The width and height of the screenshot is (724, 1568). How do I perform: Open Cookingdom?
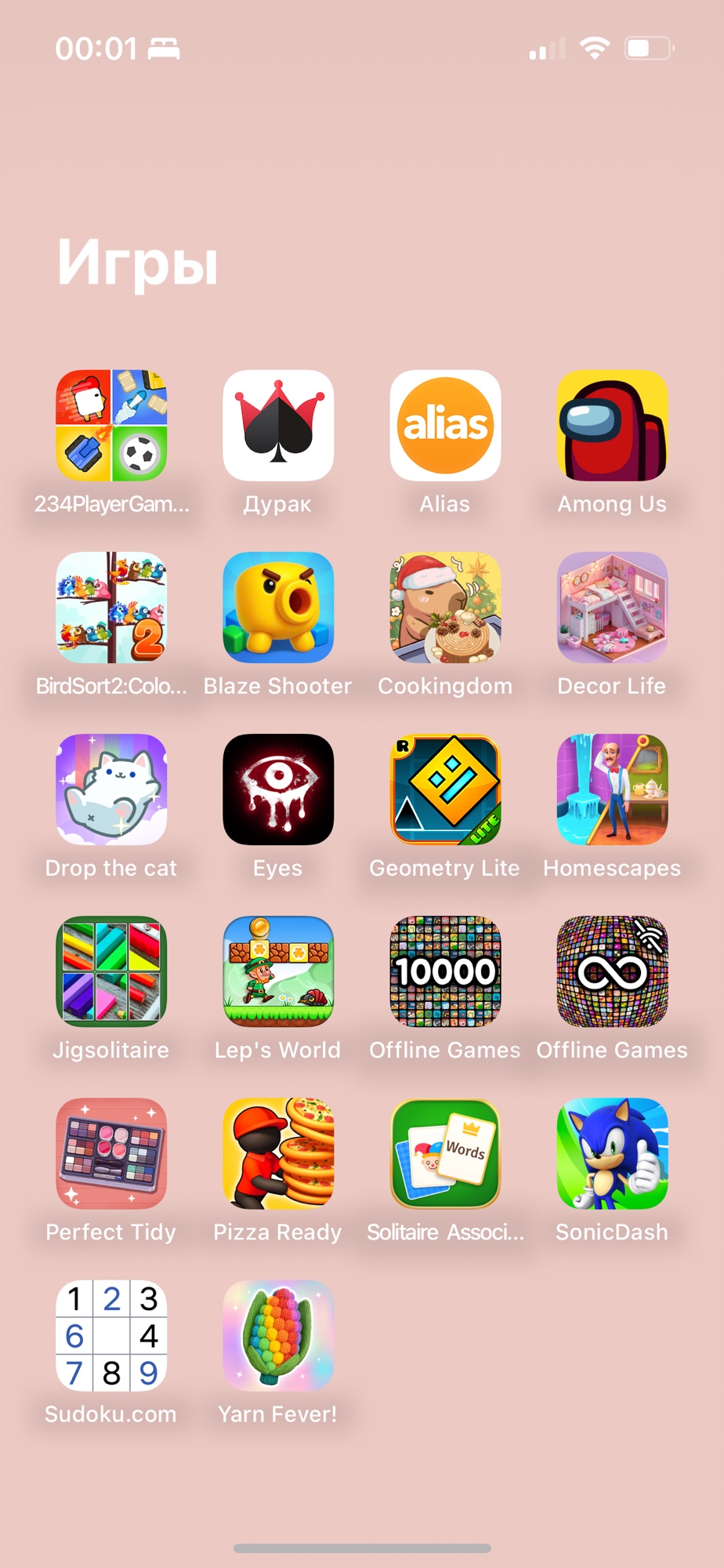(x=445, y=608)
